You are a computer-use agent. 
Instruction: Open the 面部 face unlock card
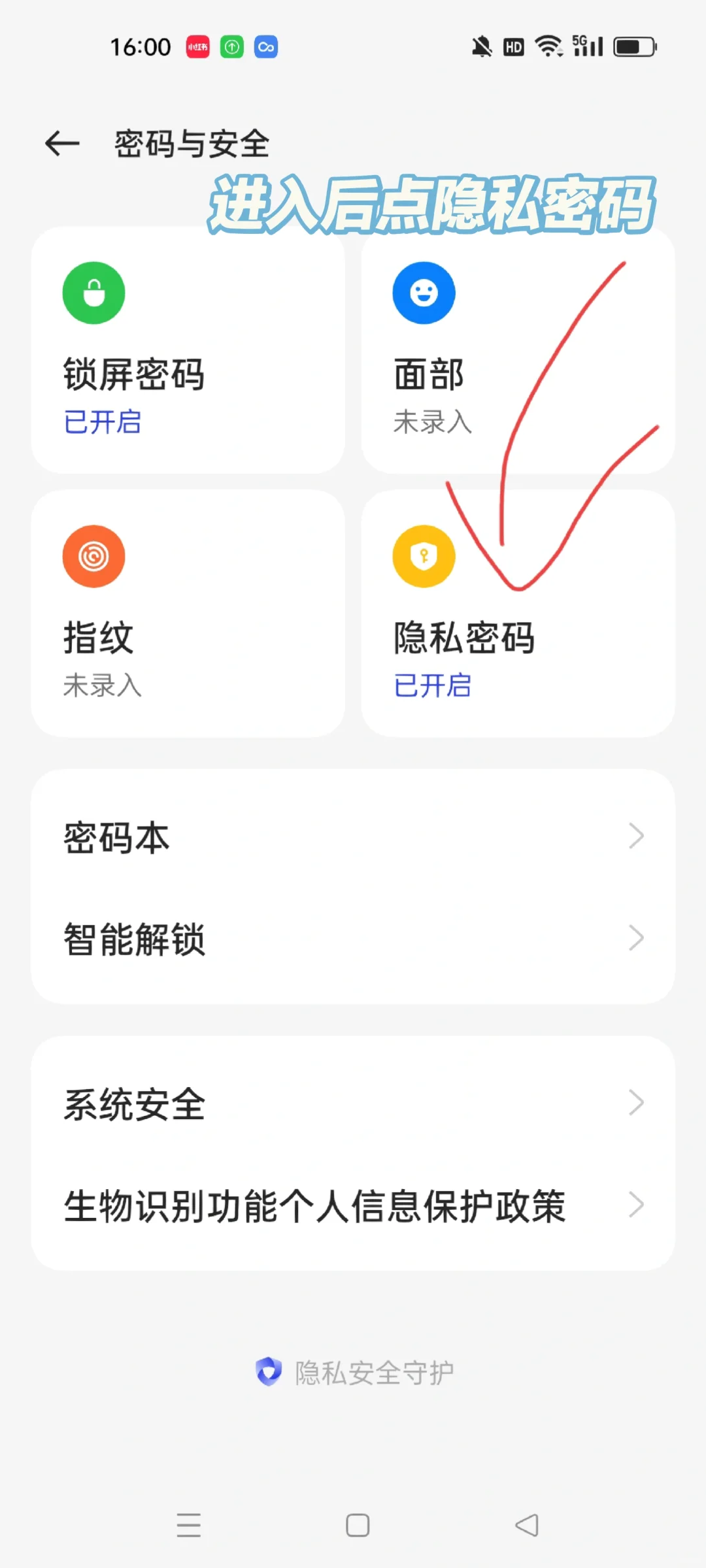point(517,351)
